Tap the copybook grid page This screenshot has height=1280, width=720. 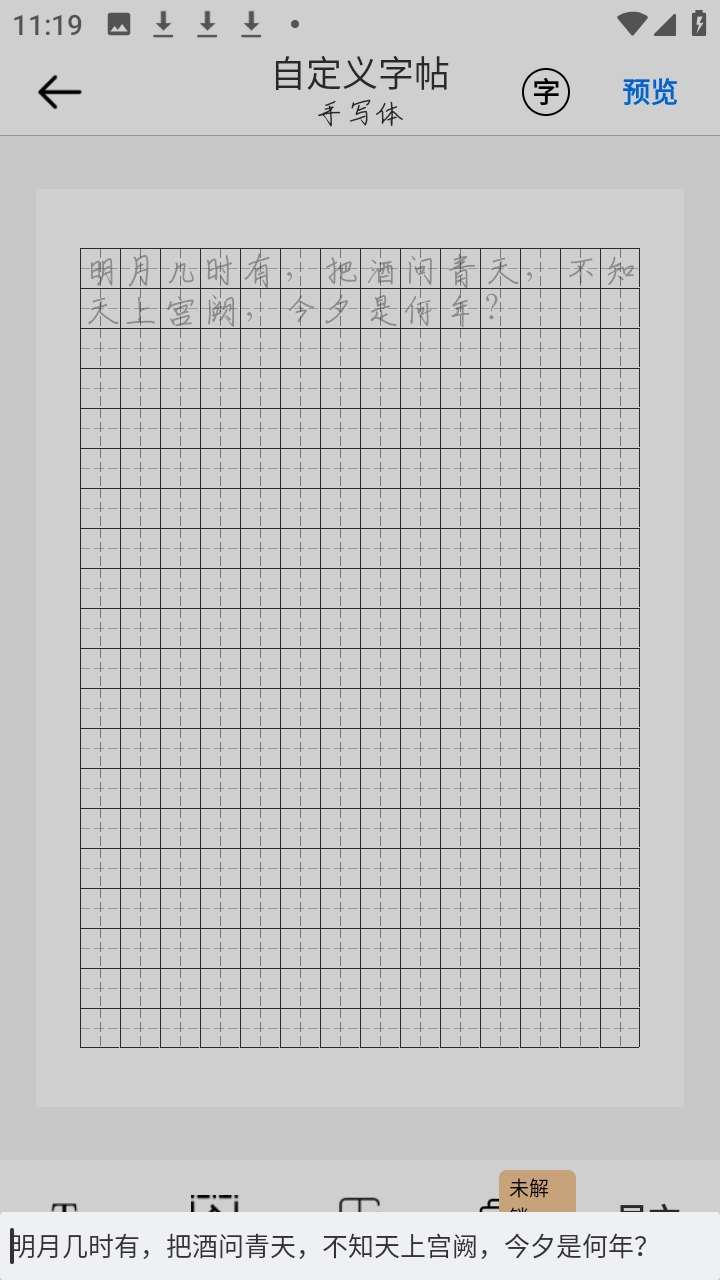pyautogui.click(x=360, y=648)
